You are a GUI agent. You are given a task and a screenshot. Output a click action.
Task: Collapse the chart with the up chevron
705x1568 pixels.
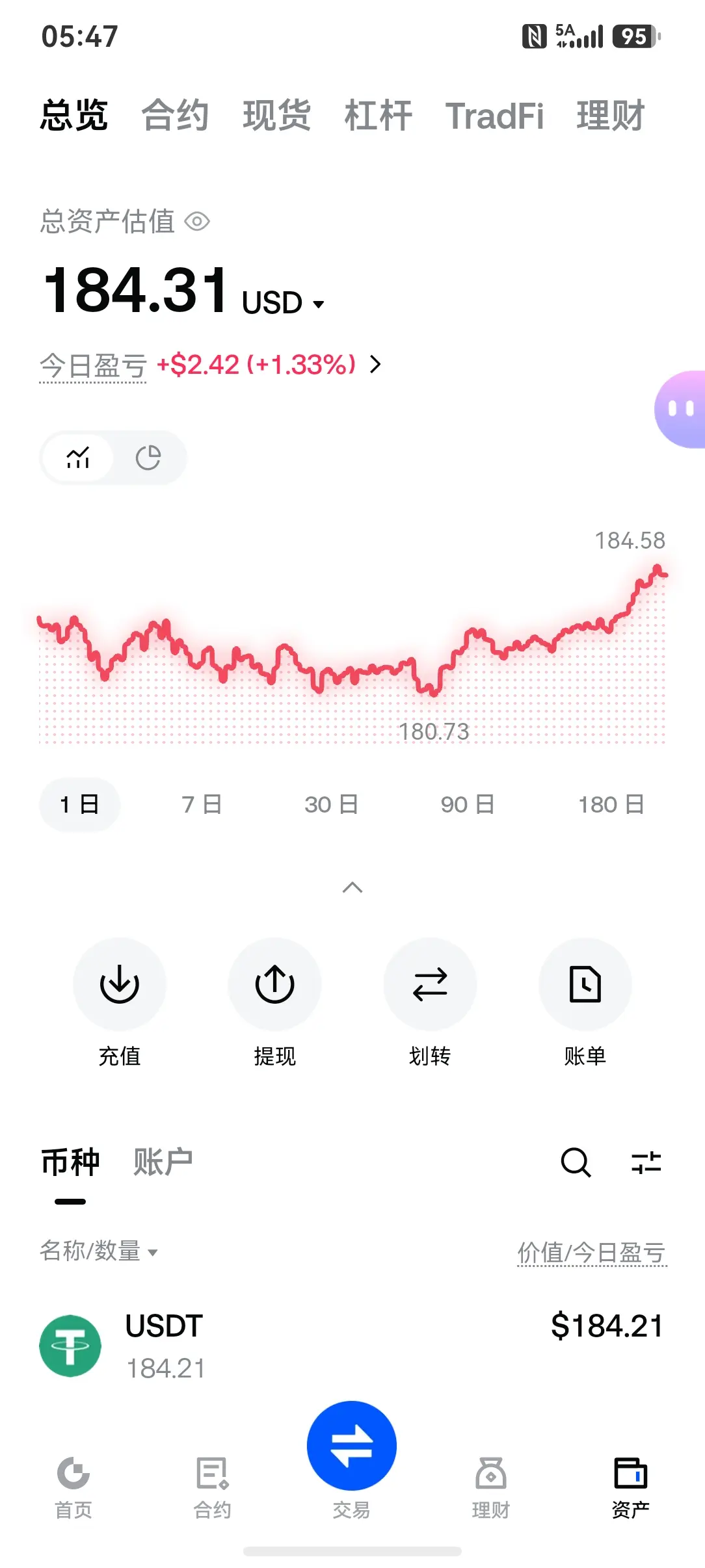pos(352,887)
